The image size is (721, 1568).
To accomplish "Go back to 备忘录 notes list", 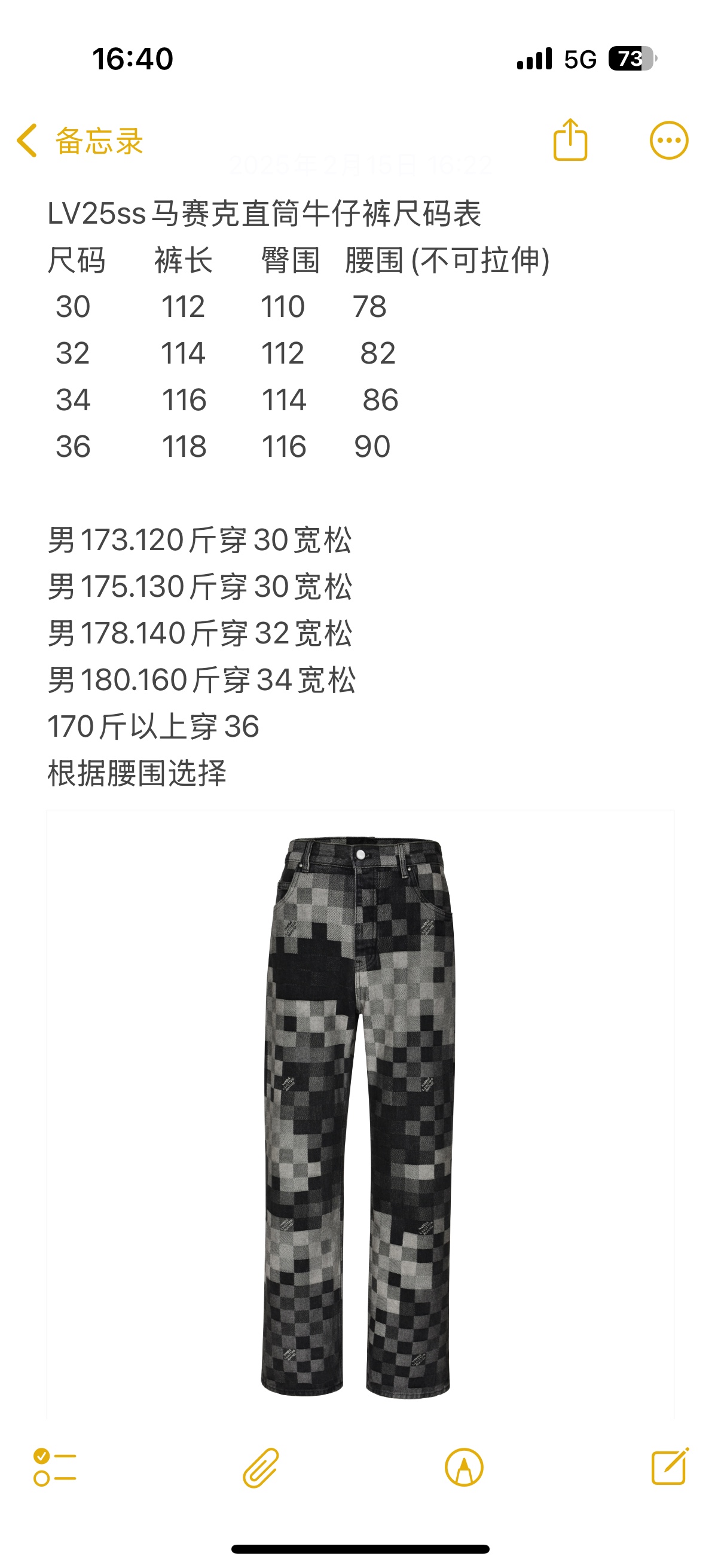I will point(79,141).
